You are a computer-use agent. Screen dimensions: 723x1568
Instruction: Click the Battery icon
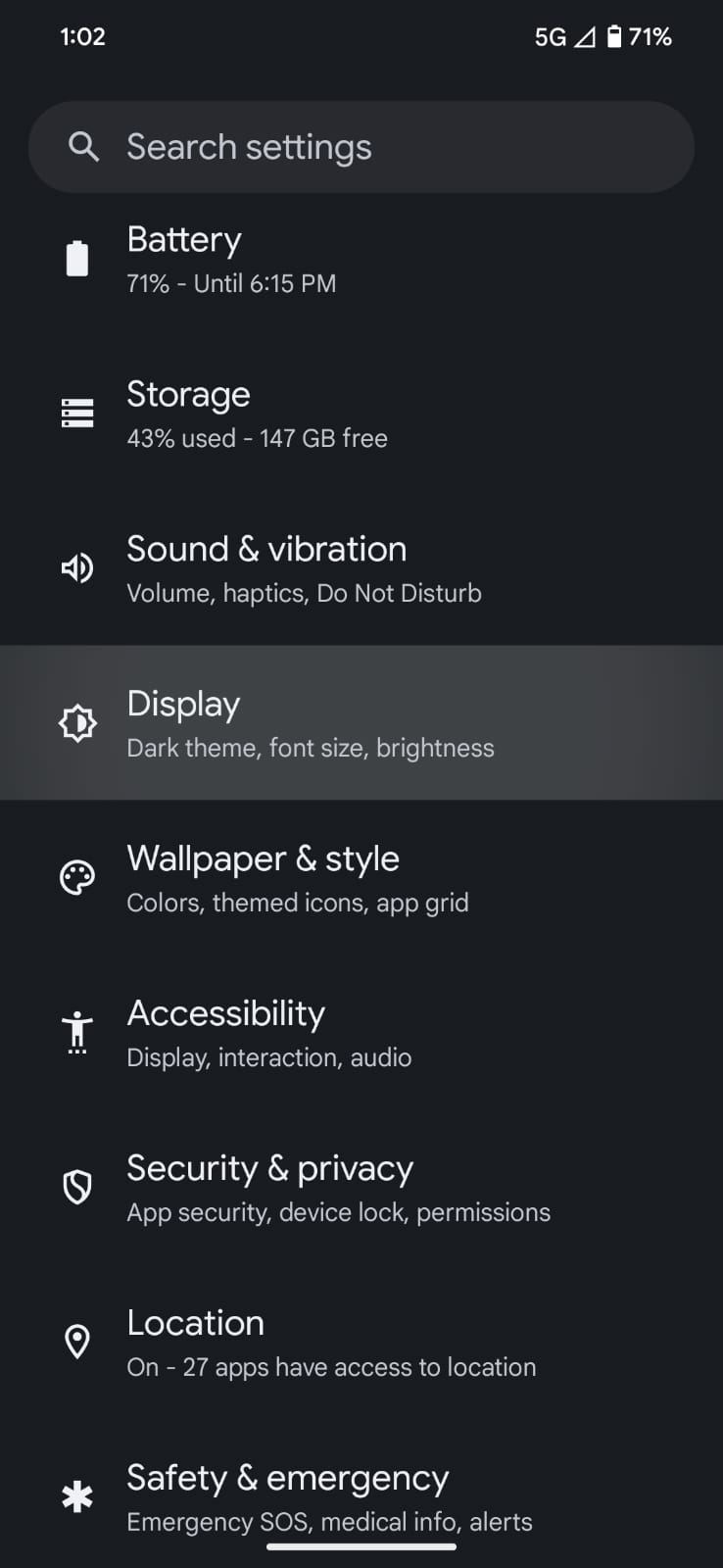[x=77, y=258]
